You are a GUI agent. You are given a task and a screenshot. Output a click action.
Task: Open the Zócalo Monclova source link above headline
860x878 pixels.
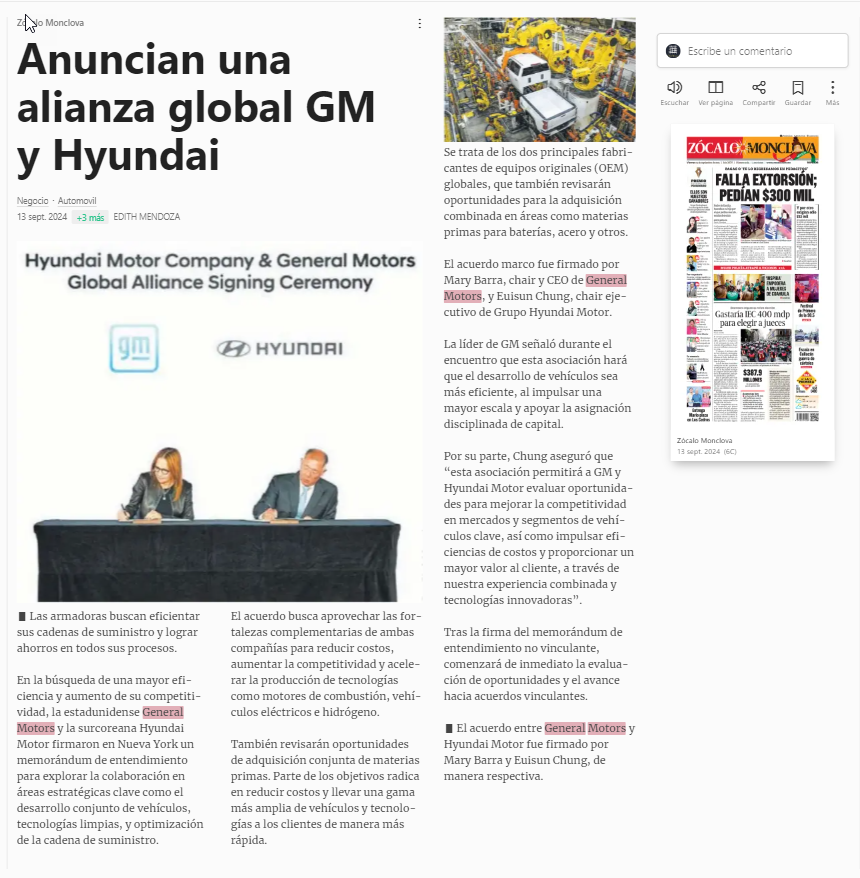[50, 23]
